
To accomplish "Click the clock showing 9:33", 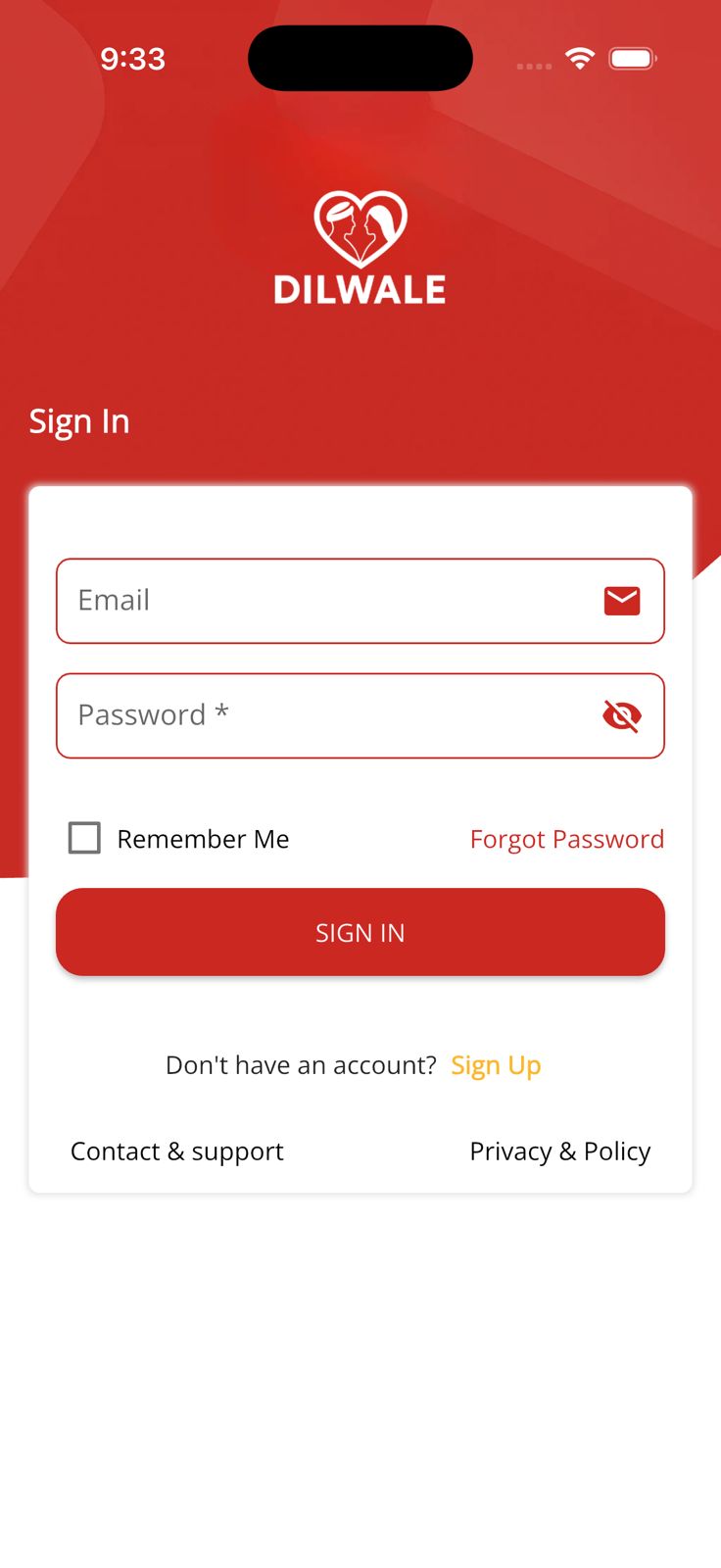I will 133,58.
